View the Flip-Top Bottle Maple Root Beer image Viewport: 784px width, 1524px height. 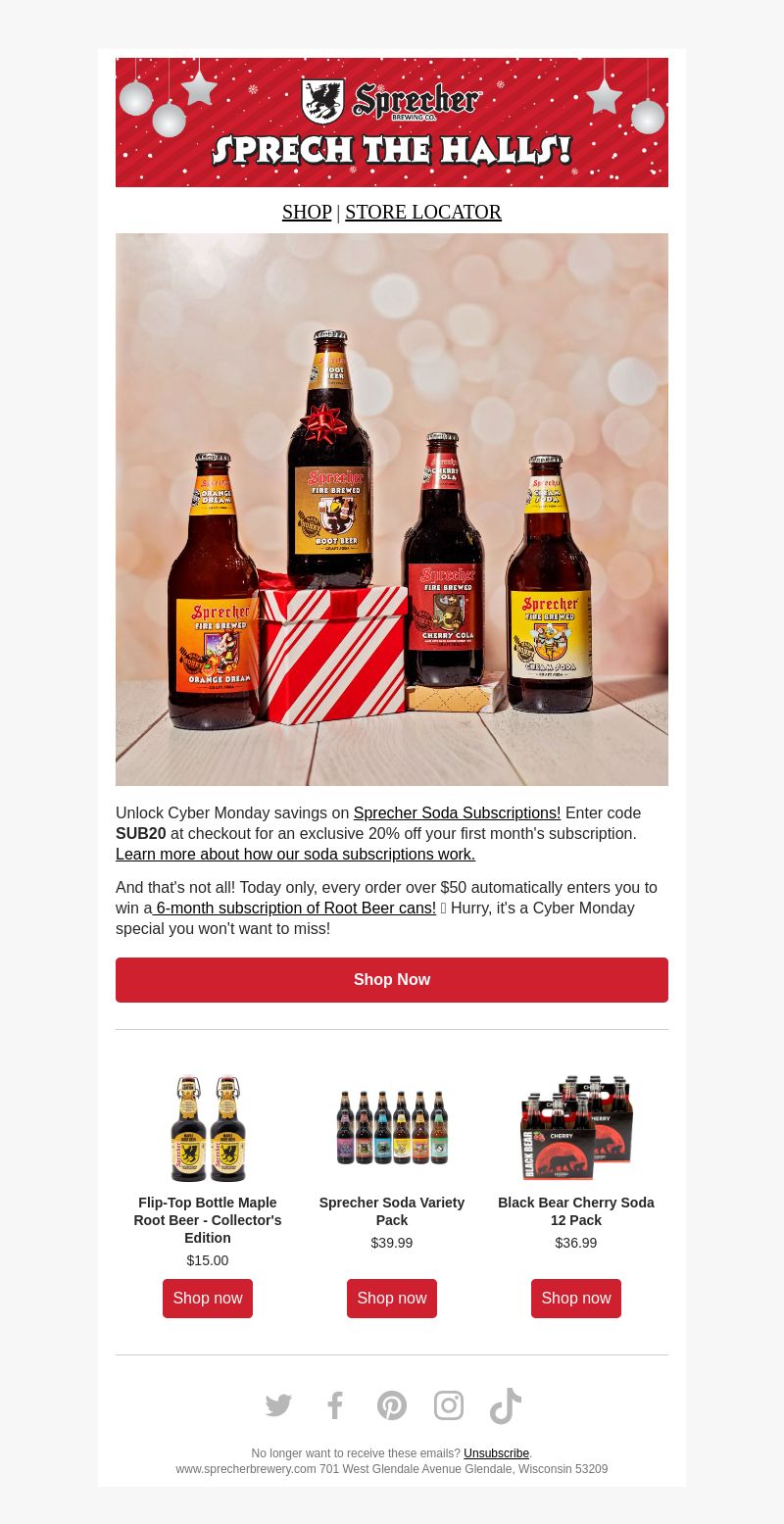click(208, 1128)
